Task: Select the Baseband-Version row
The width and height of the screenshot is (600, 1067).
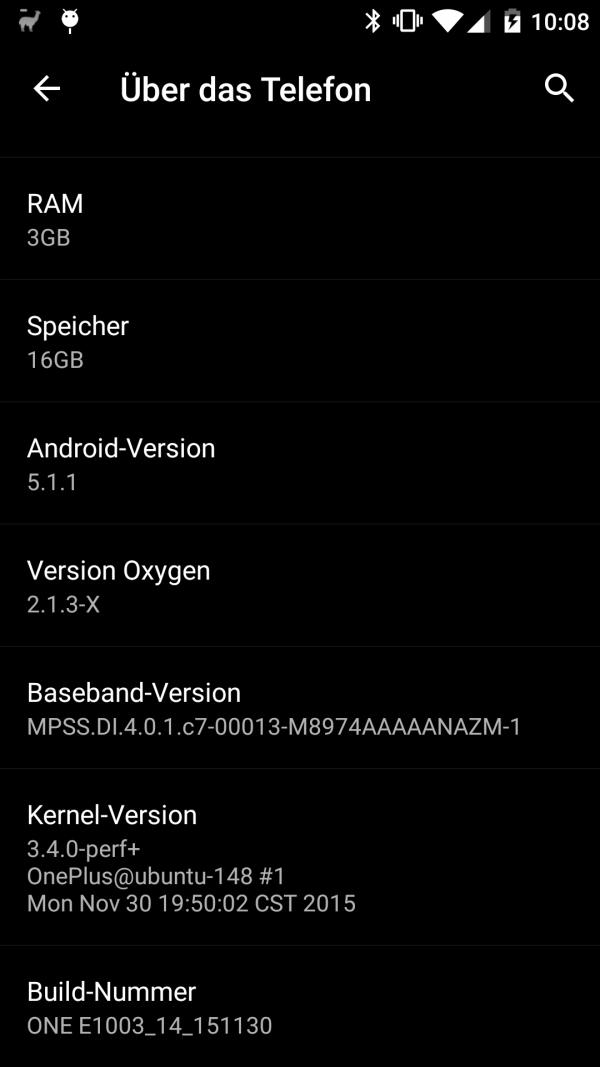Action: click(300, 708)
